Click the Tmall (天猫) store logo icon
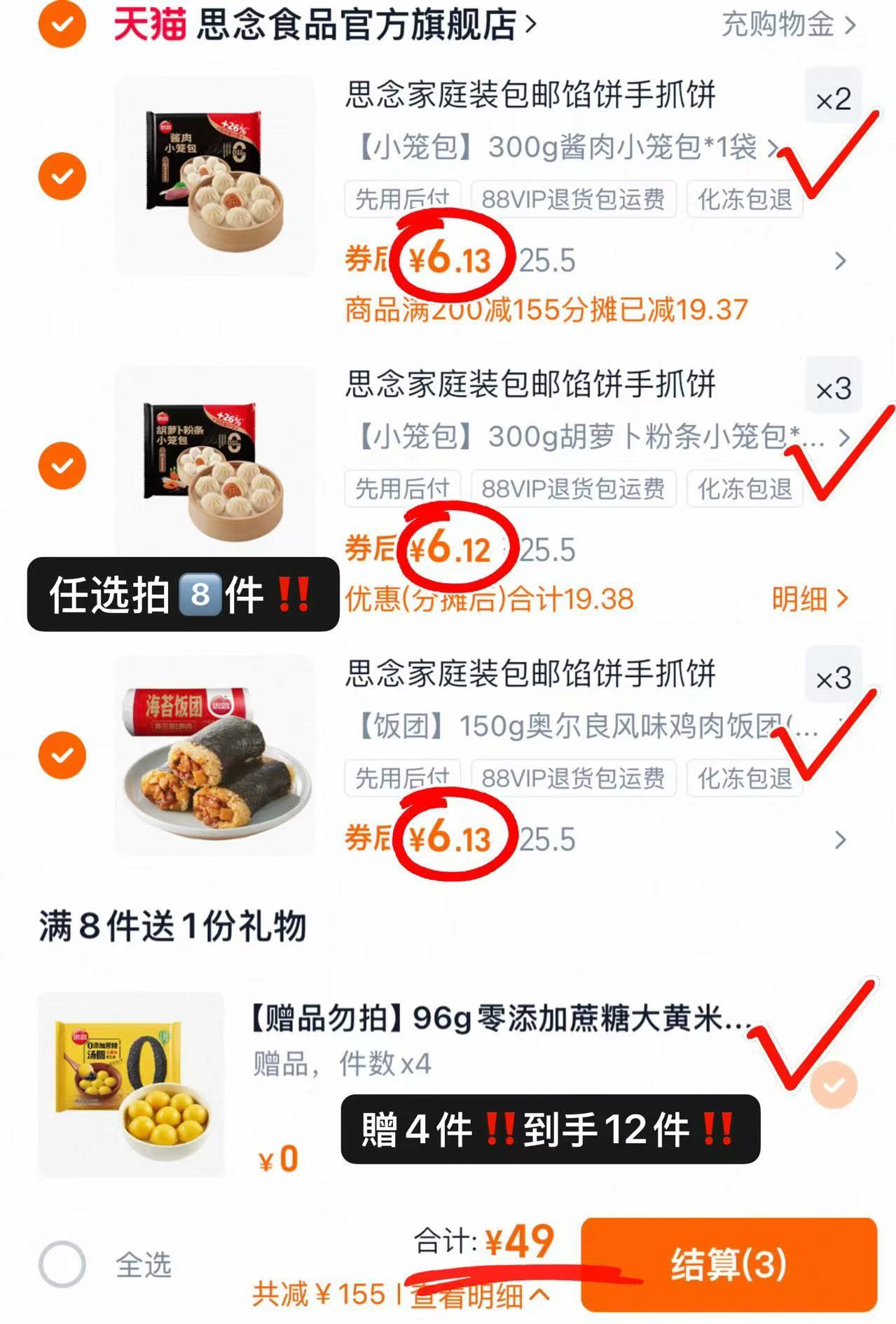The image size is (896, 1324). (148, 24)
